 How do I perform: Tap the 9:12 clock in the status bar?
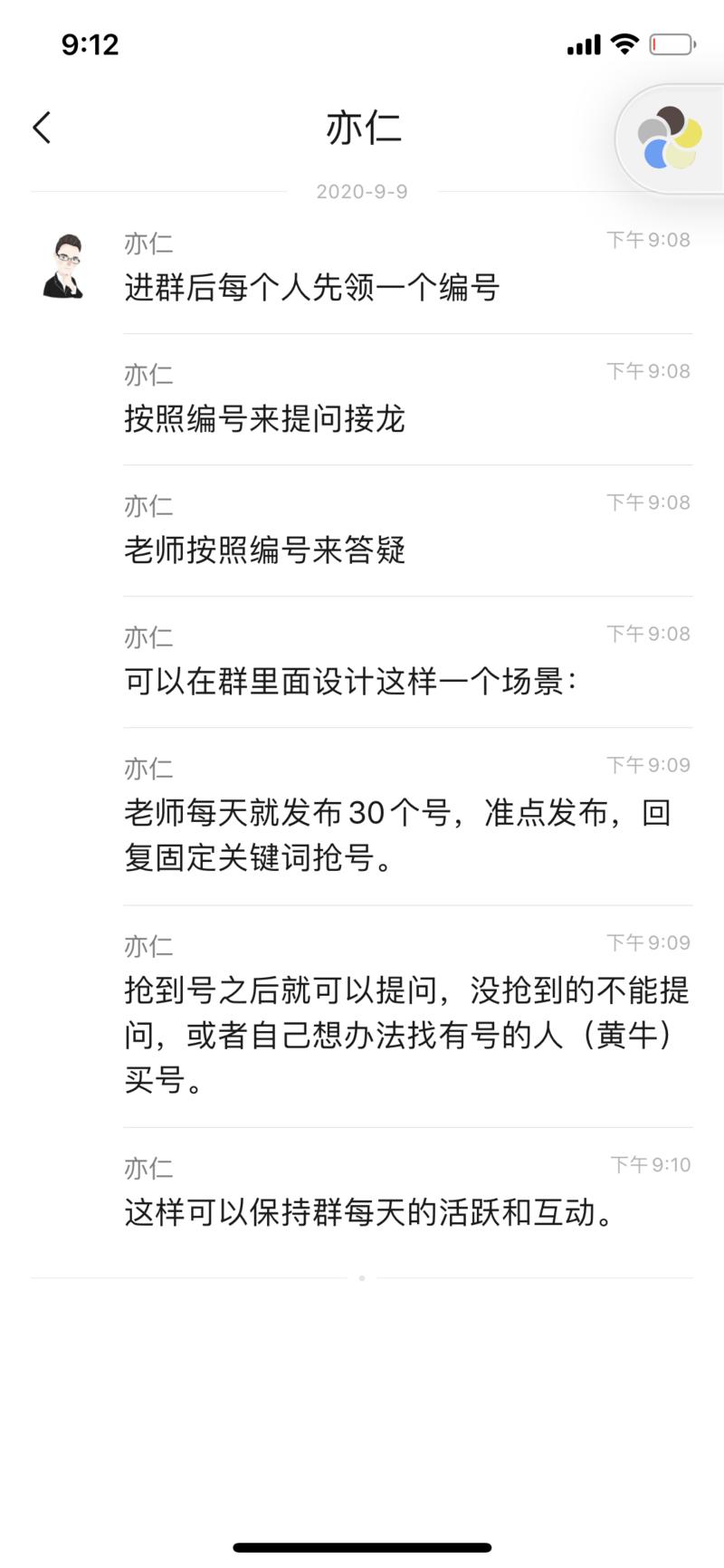[x=90, y=43]
